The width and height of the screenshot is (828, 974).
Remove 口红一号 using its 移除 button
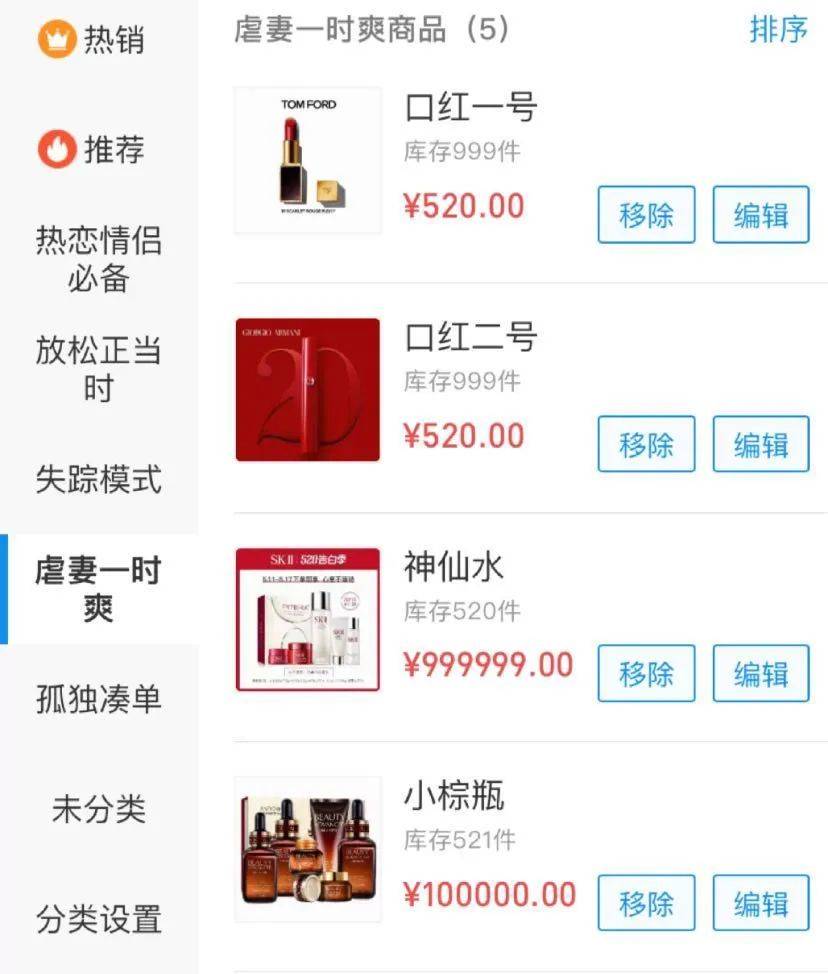(x=646, y=214)
